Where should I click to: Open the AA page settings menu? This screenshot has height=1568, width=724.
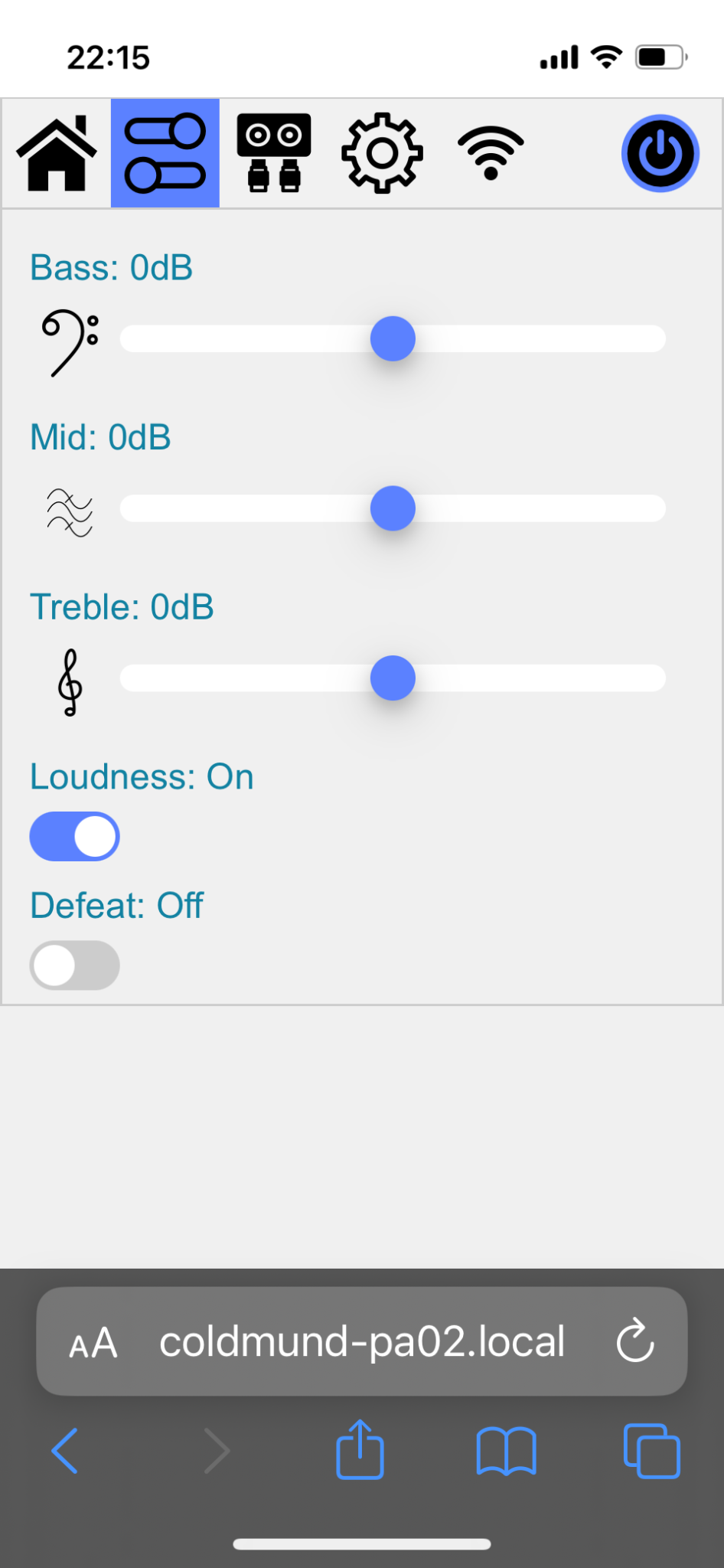coord(93,1344)
